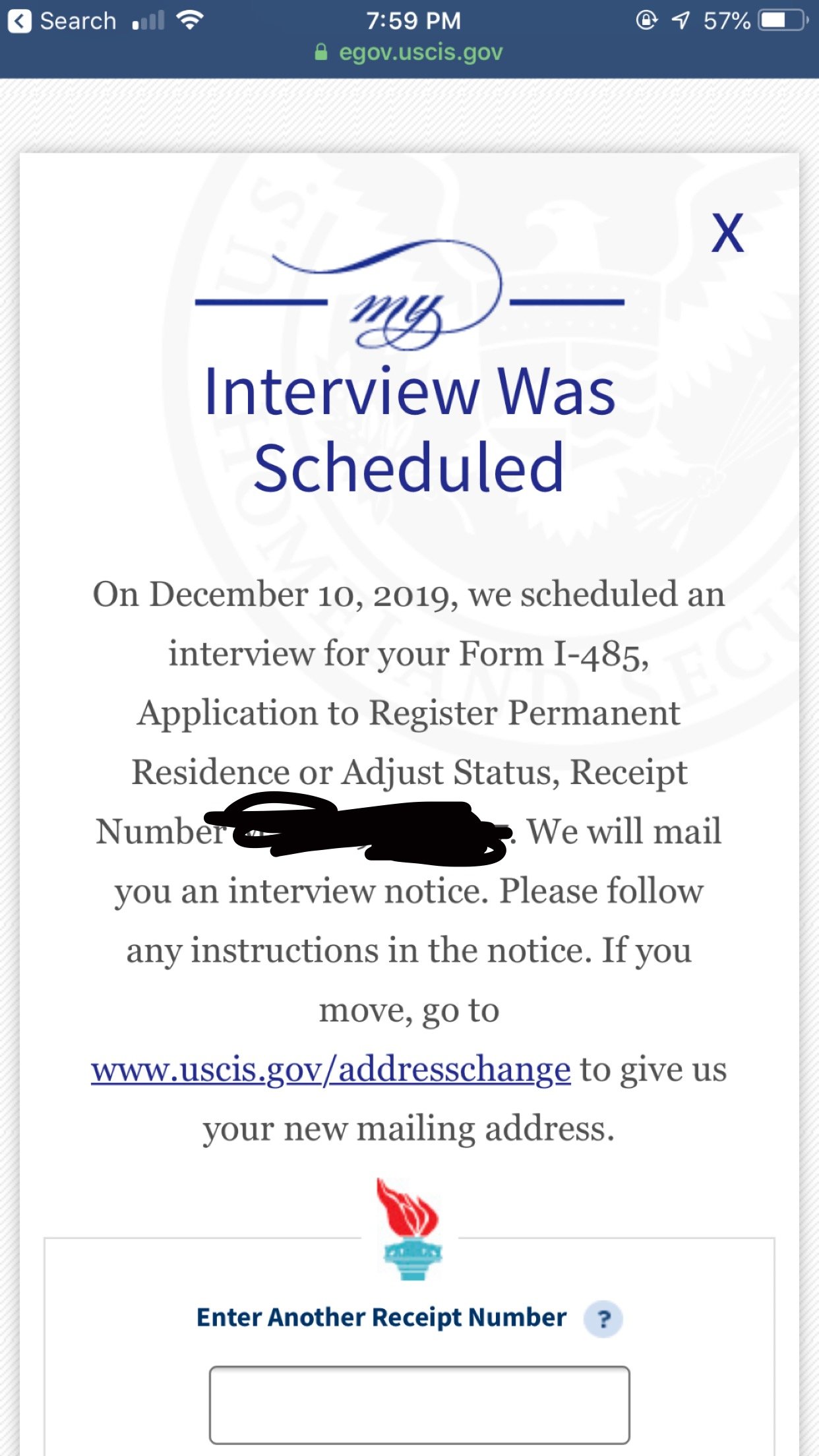Tap the egov.uscis.gov address bar
Screen dimensions: 819x1456
(409, 52)
